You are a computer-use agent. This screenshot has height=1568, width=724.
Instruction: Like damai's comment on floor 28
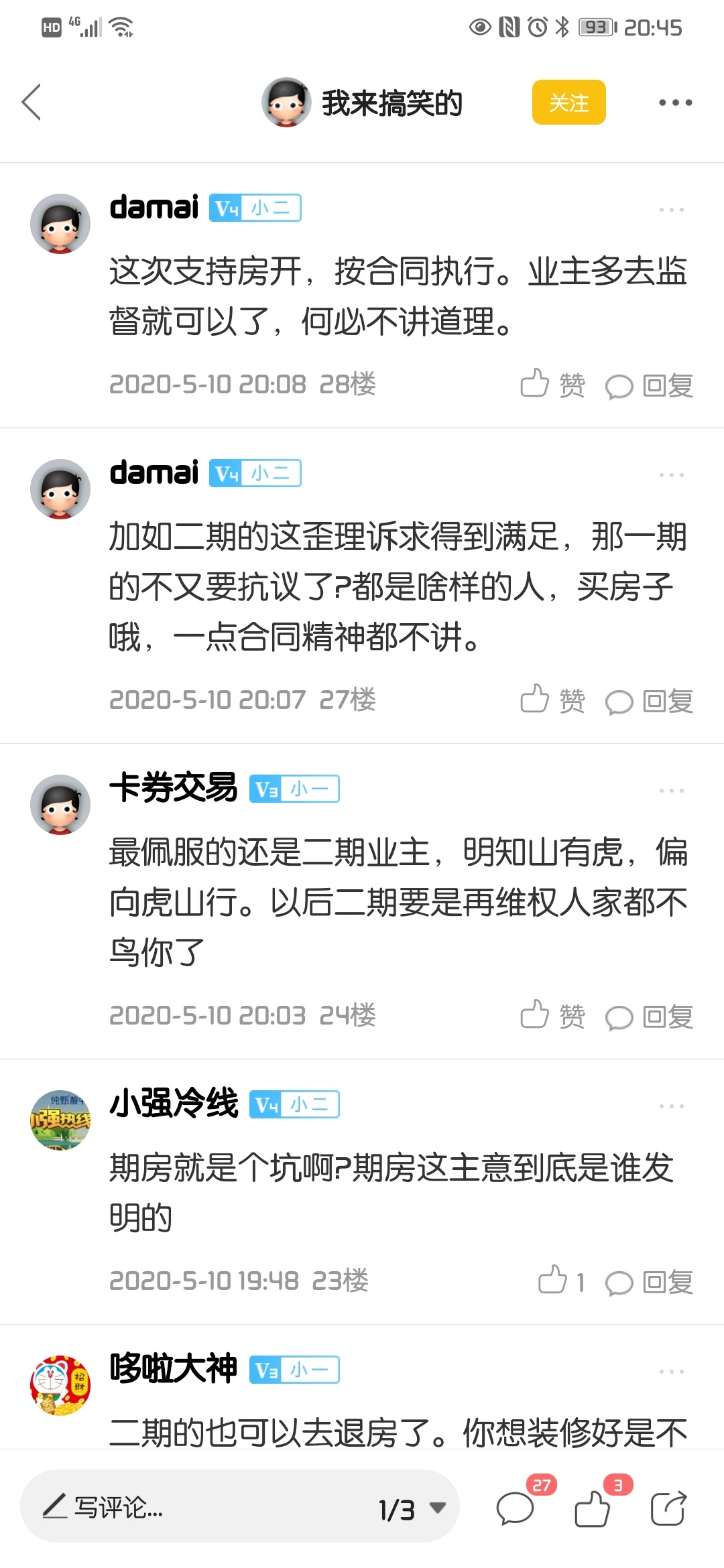coord(552,385)
